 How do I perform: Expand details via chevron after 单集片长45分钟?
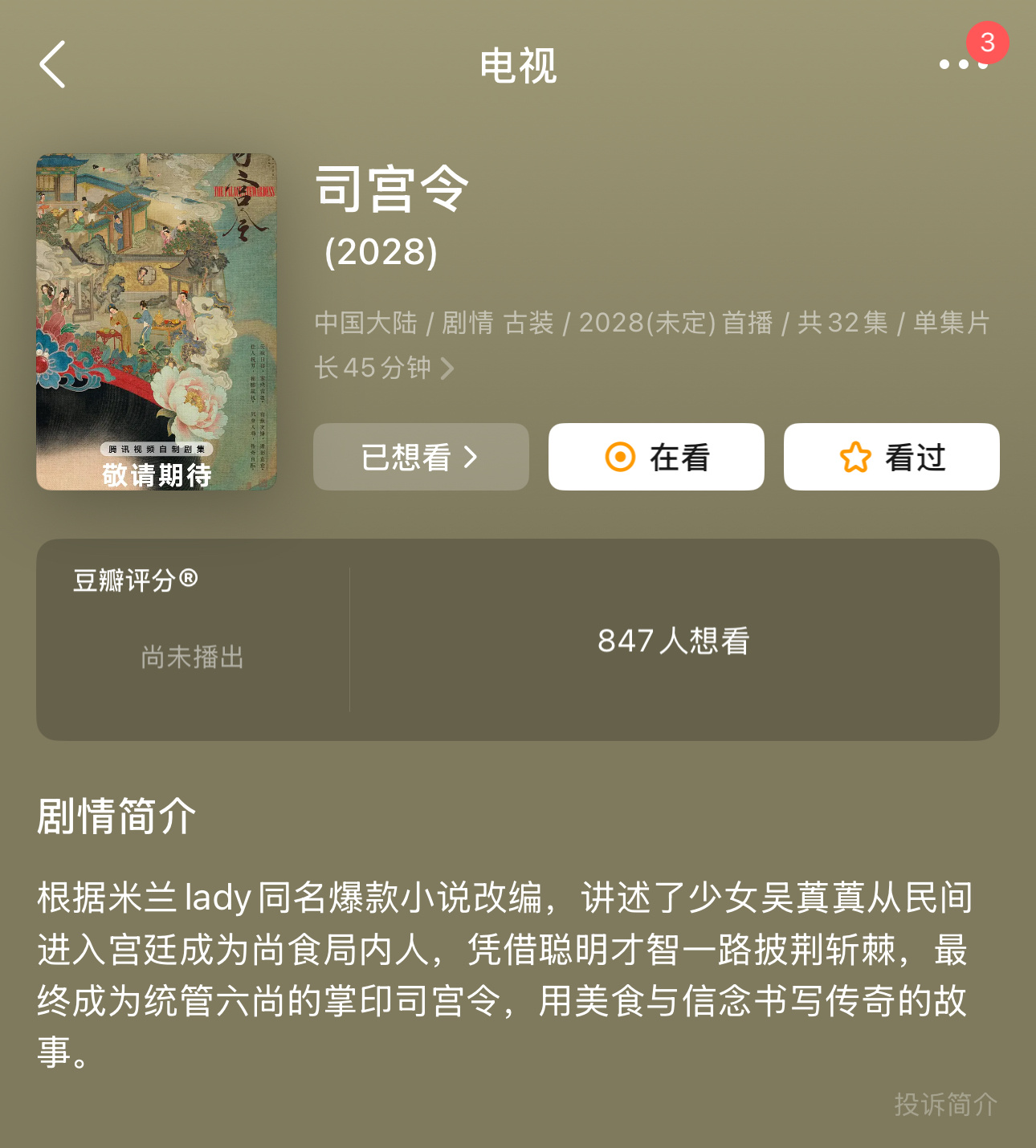[450, 367]
